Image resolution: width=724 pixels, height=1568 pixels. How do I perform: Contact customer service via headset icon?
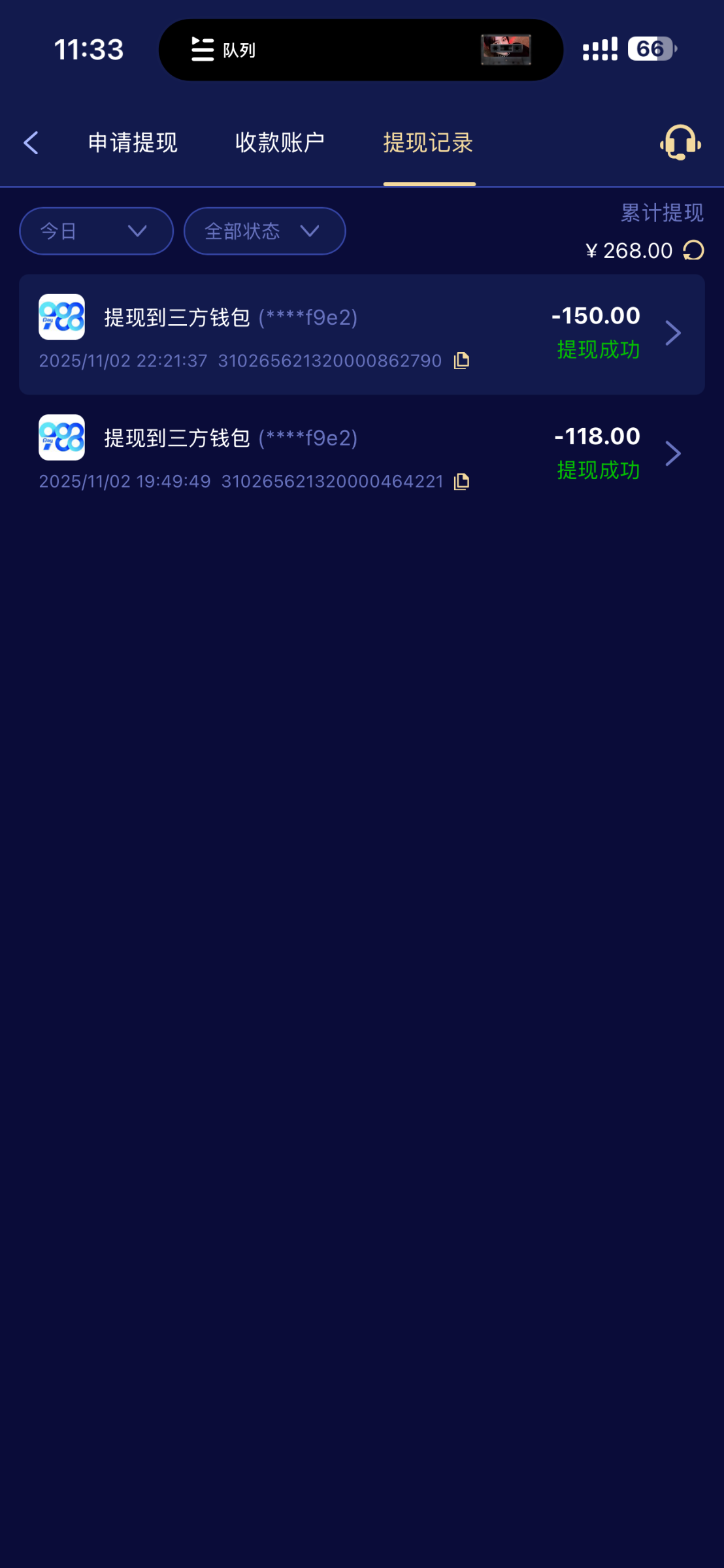click(x=680, y=142)
